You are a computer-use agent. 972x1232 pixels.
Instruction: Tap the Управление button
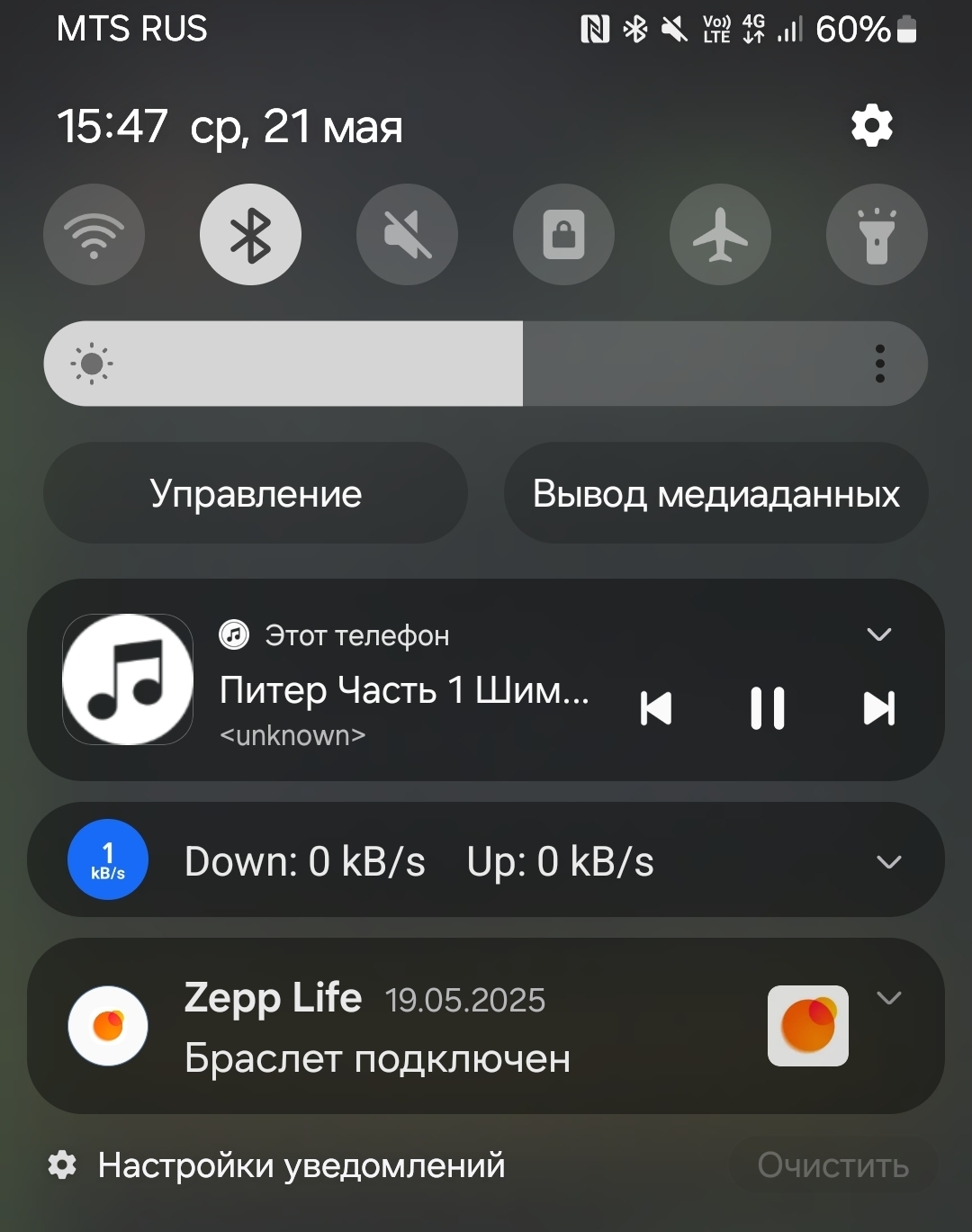(x=256, y=493)
